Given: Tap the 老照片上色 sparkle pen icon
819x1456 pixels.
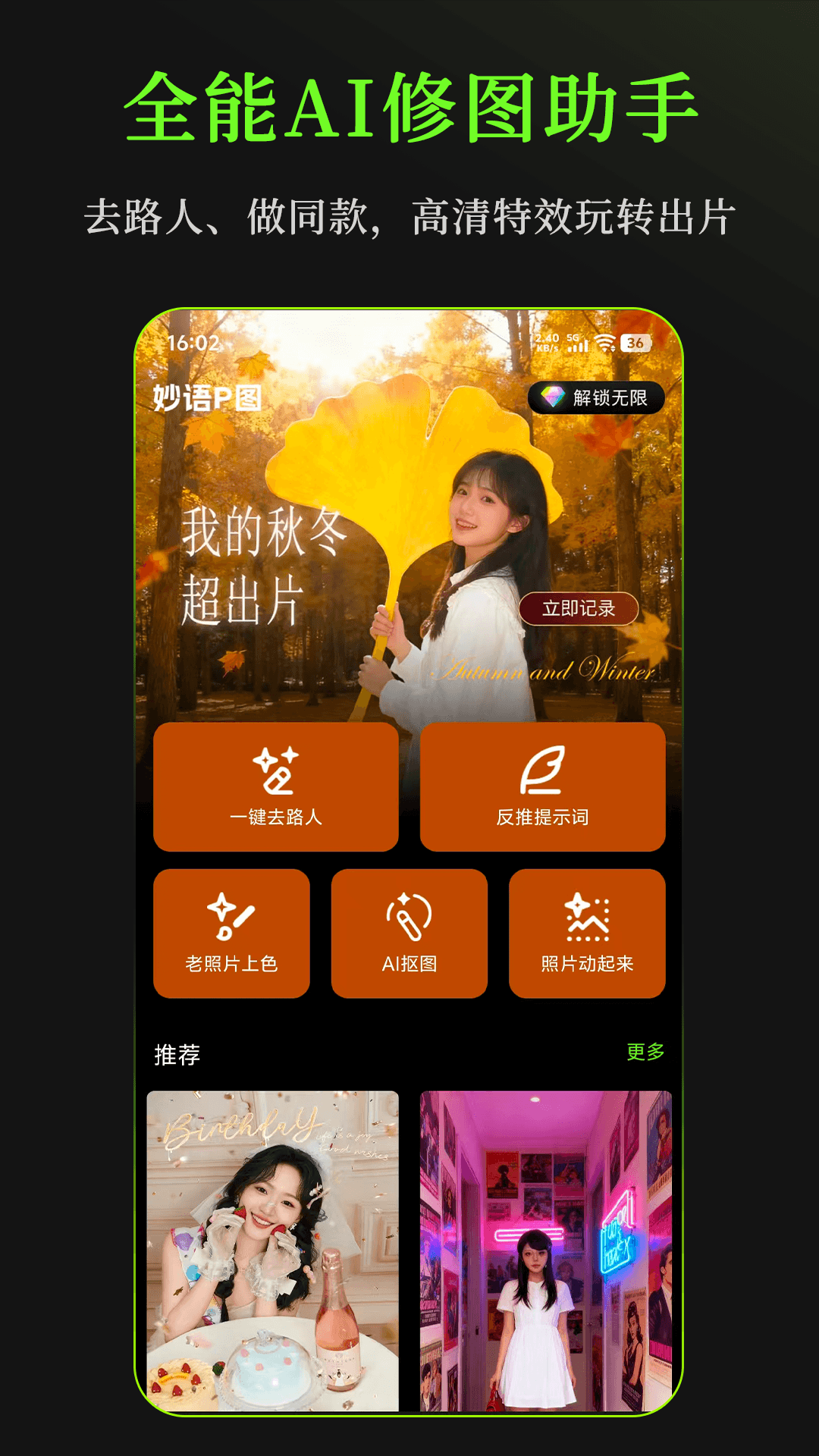Looking at the screenshot, I should tap(231, 916).
